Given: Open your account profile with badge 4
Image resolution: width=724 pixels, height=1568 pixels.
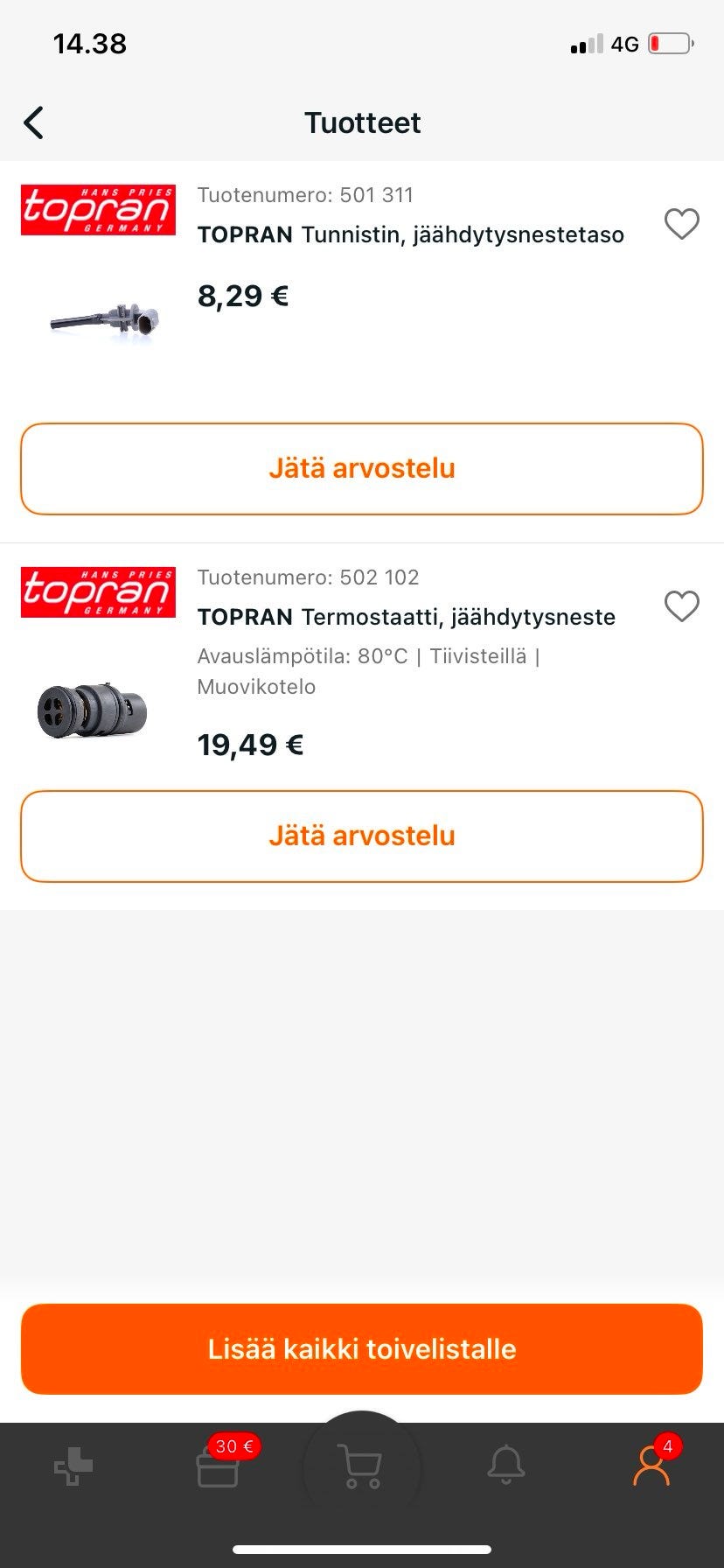Looking at the screenshot, I should tap(651, 1468).
